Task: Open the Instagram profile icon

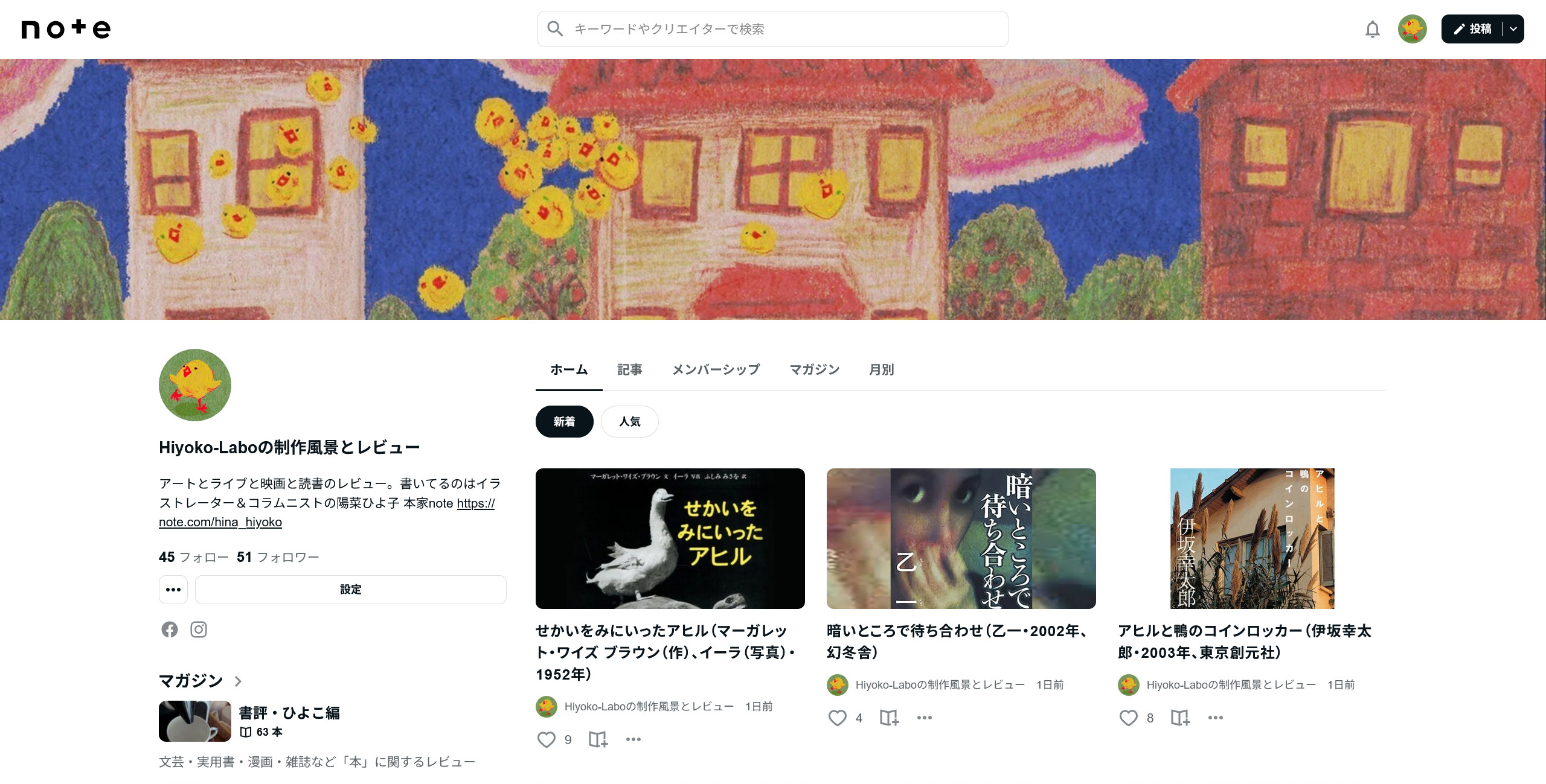Action: tap(199, 629)
